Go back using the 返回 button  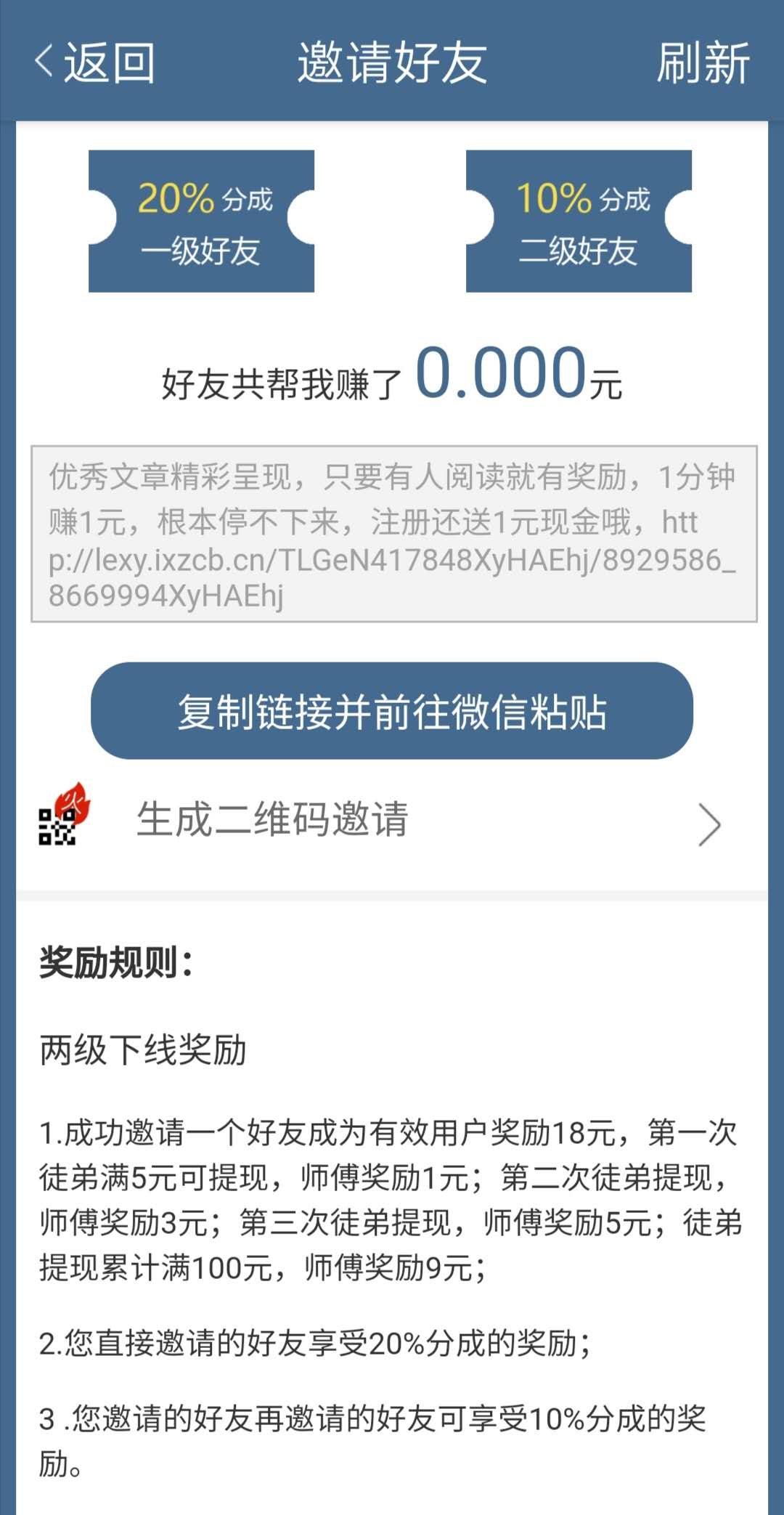click(95, 62)
